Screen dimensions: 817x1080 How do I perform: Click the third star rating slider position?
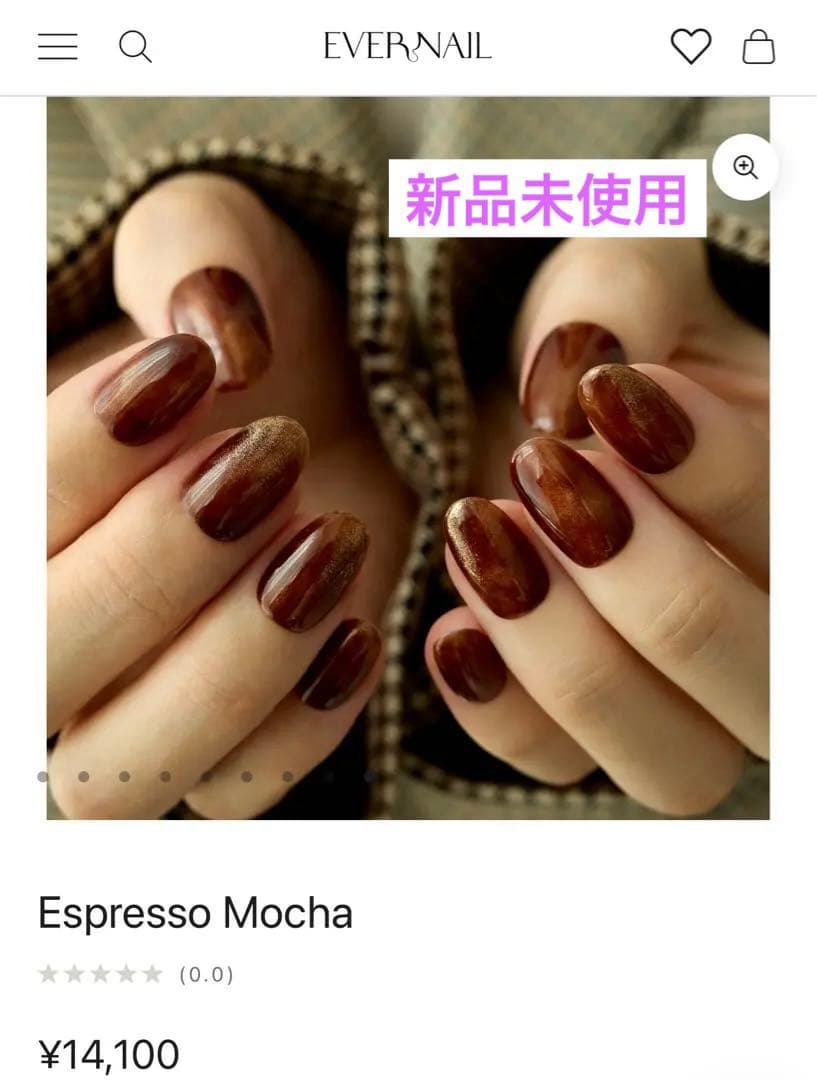pyautogui.click(x=100, y=971)
